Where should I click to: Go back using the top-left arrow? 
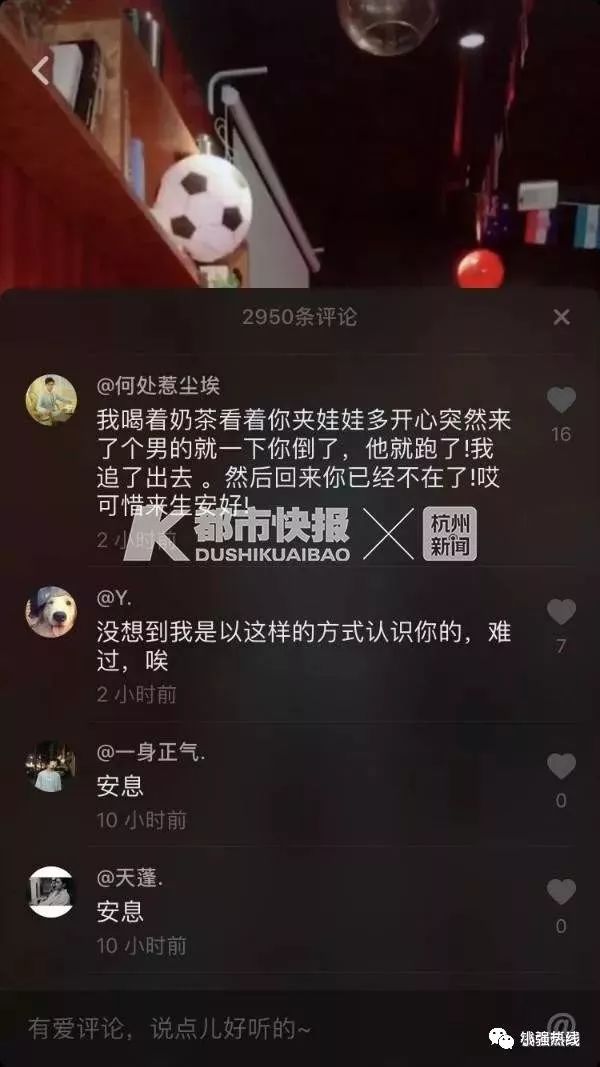pos(41,71)
